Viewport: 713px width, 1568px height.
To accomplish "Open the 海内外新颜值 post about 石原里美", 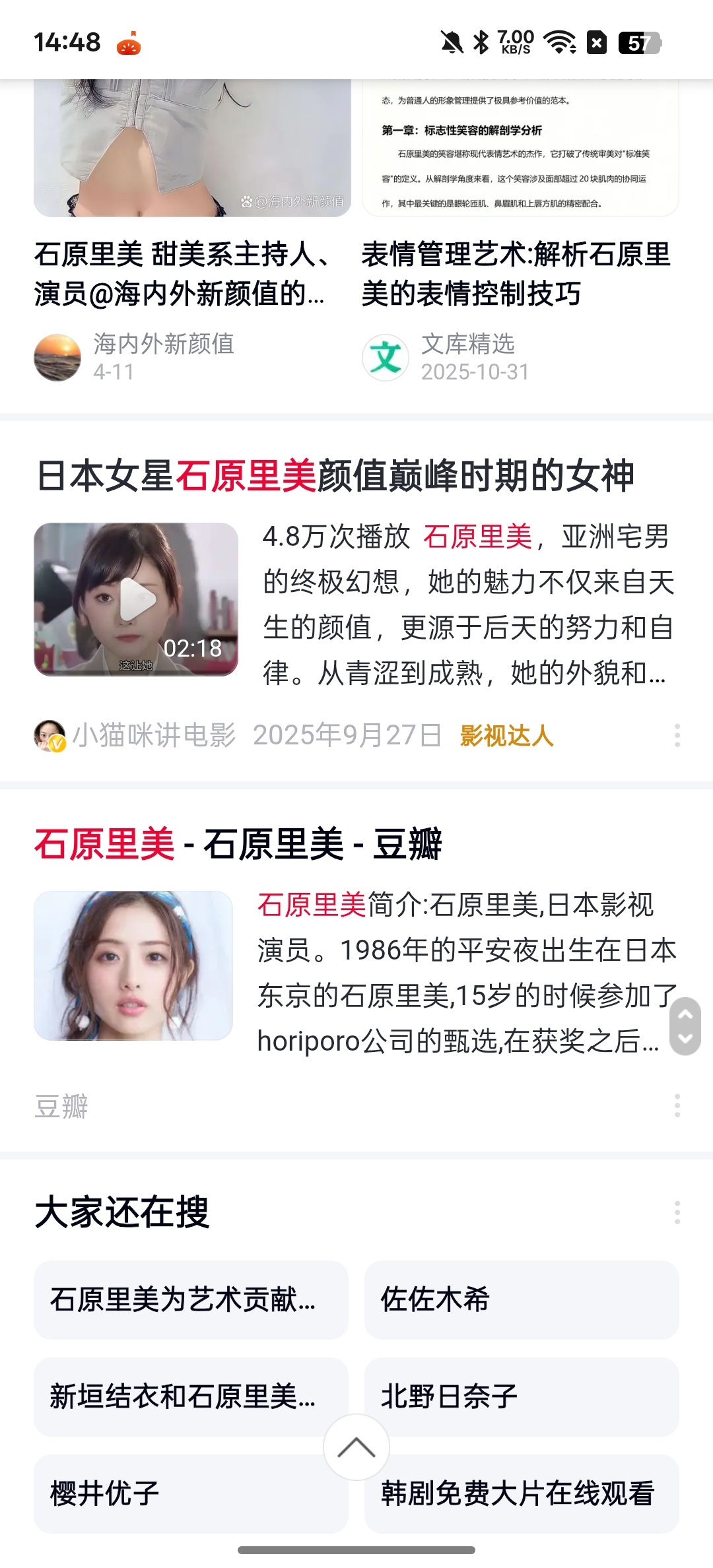I will pos(191,274).
